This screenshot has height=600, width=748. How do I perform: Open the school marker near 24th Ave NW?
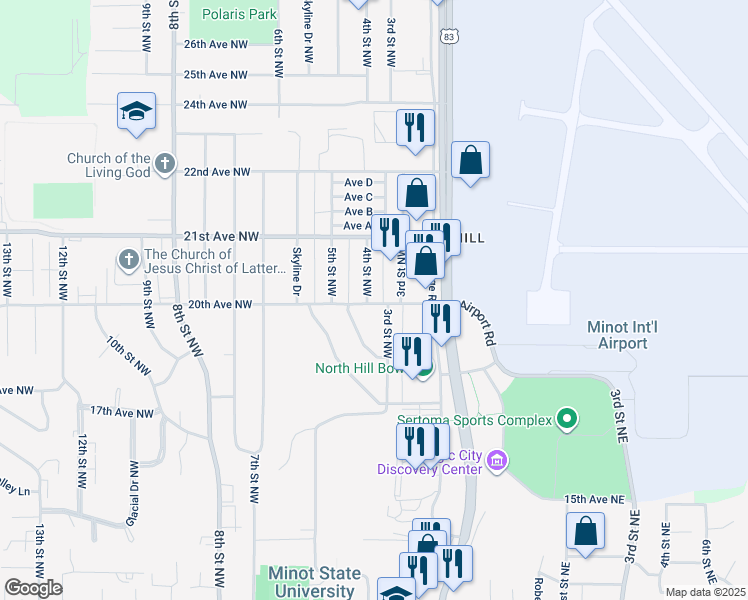click(x=136, y=114)
